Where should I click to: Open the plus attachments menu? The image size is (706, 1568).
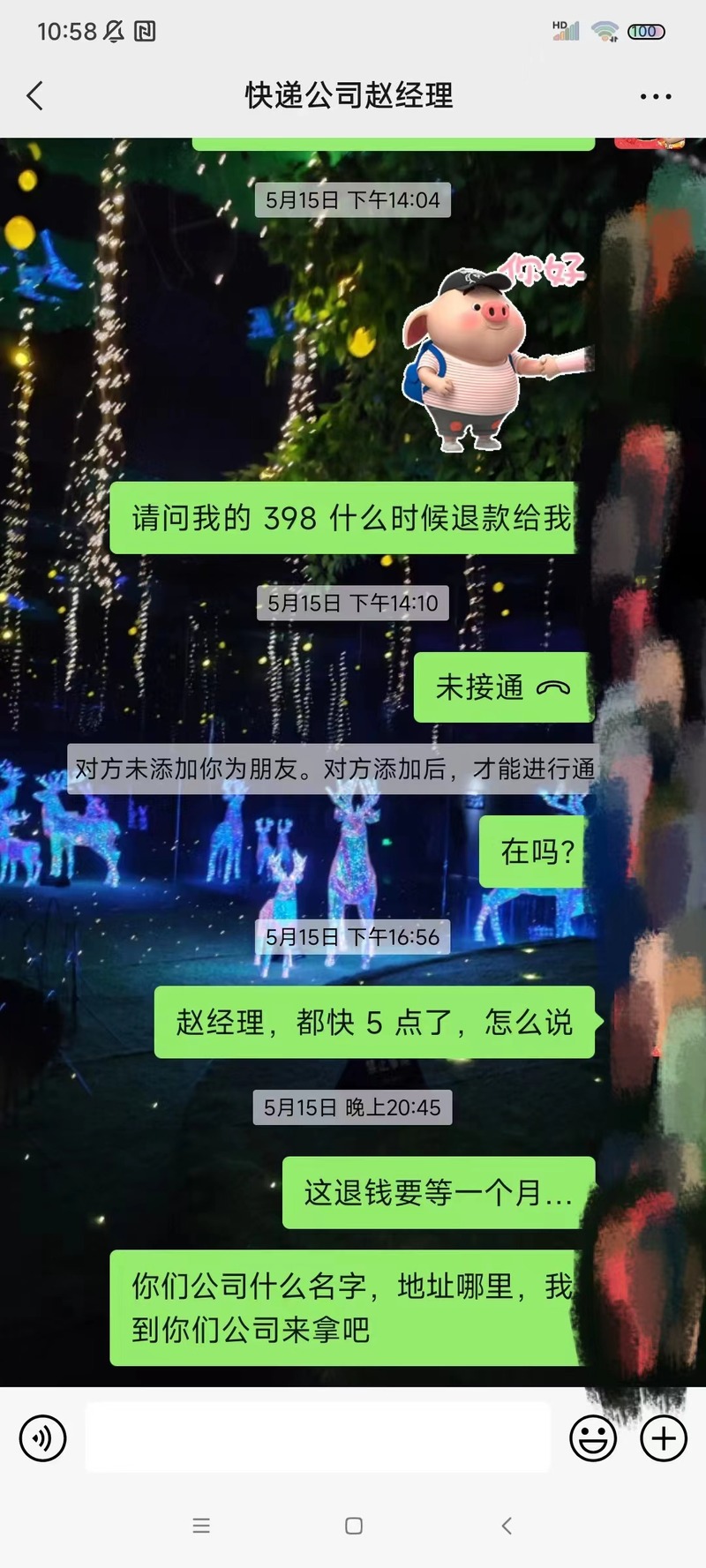pos(663,1437)
